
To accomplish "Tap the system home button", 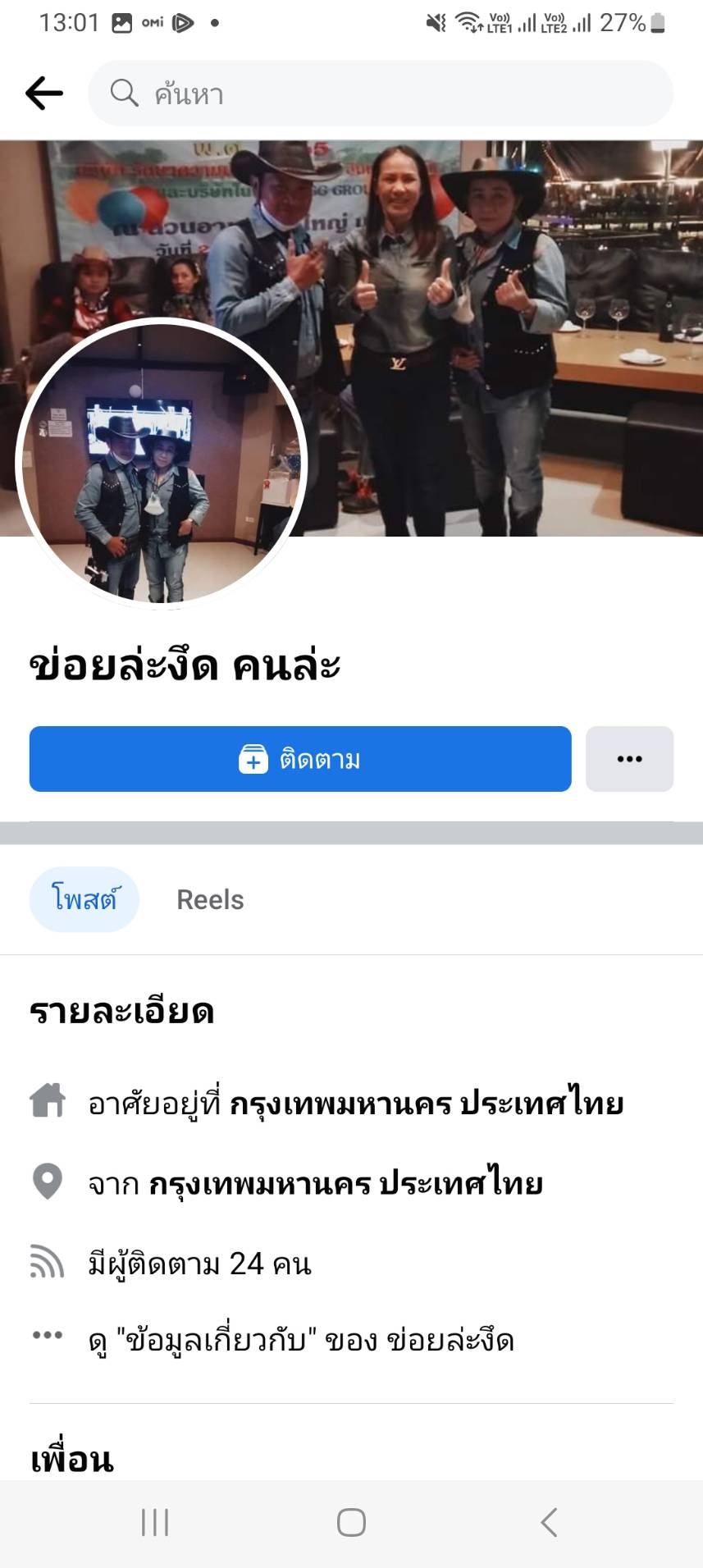I will (x=351, y=1523).
